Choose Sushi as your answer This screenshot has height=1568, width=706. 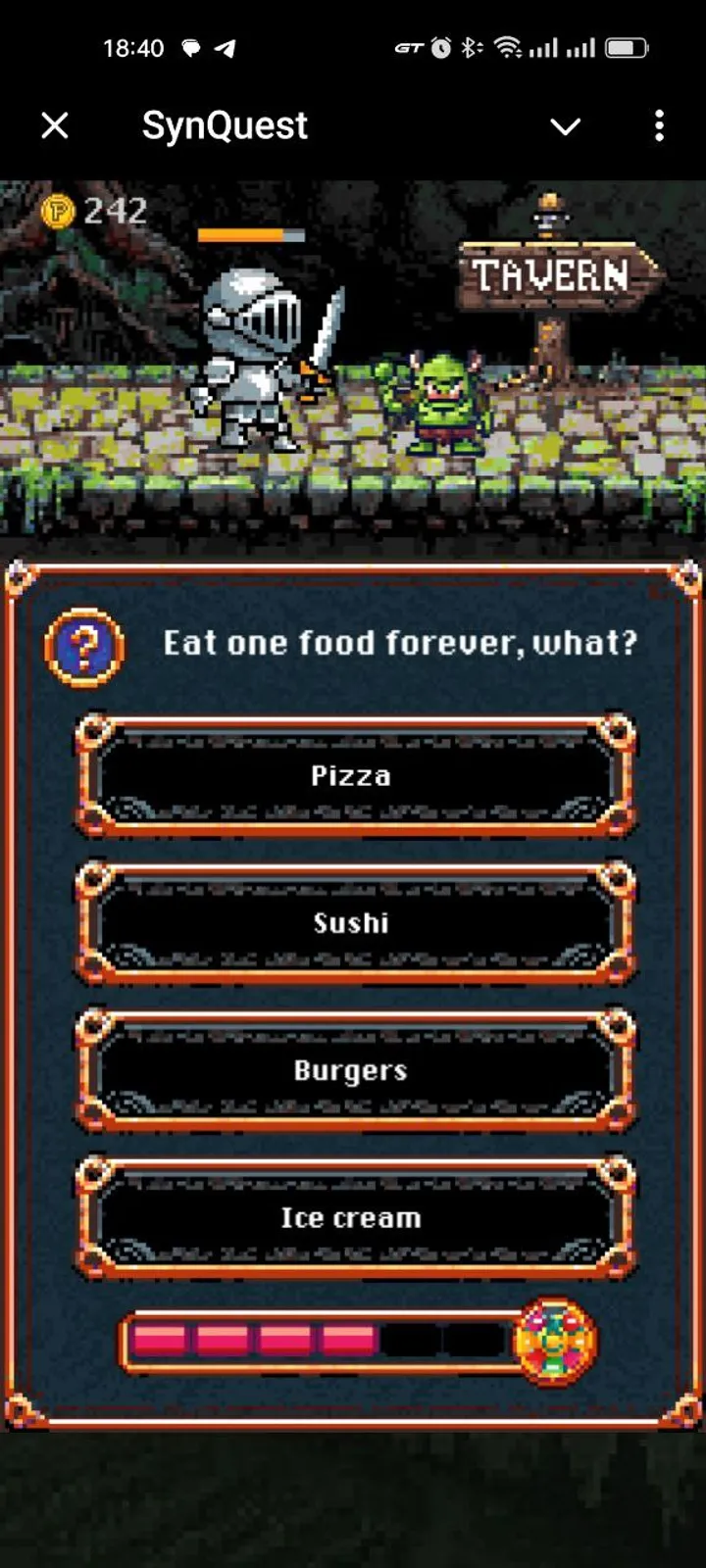[x=351, y=922]
